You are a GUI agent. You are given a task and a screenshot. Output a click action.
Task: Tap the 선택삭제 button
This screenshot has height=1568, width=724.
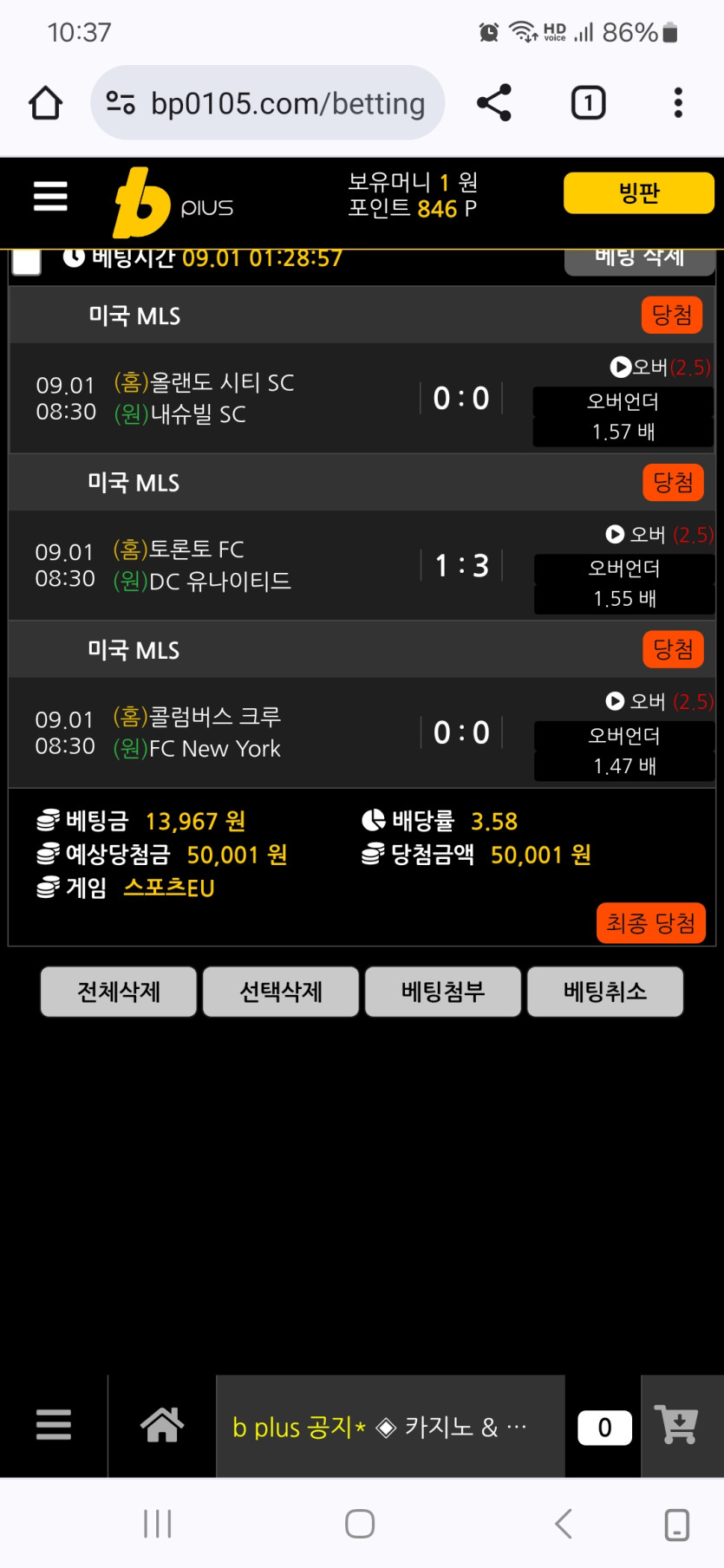click(x=281, y=991)
